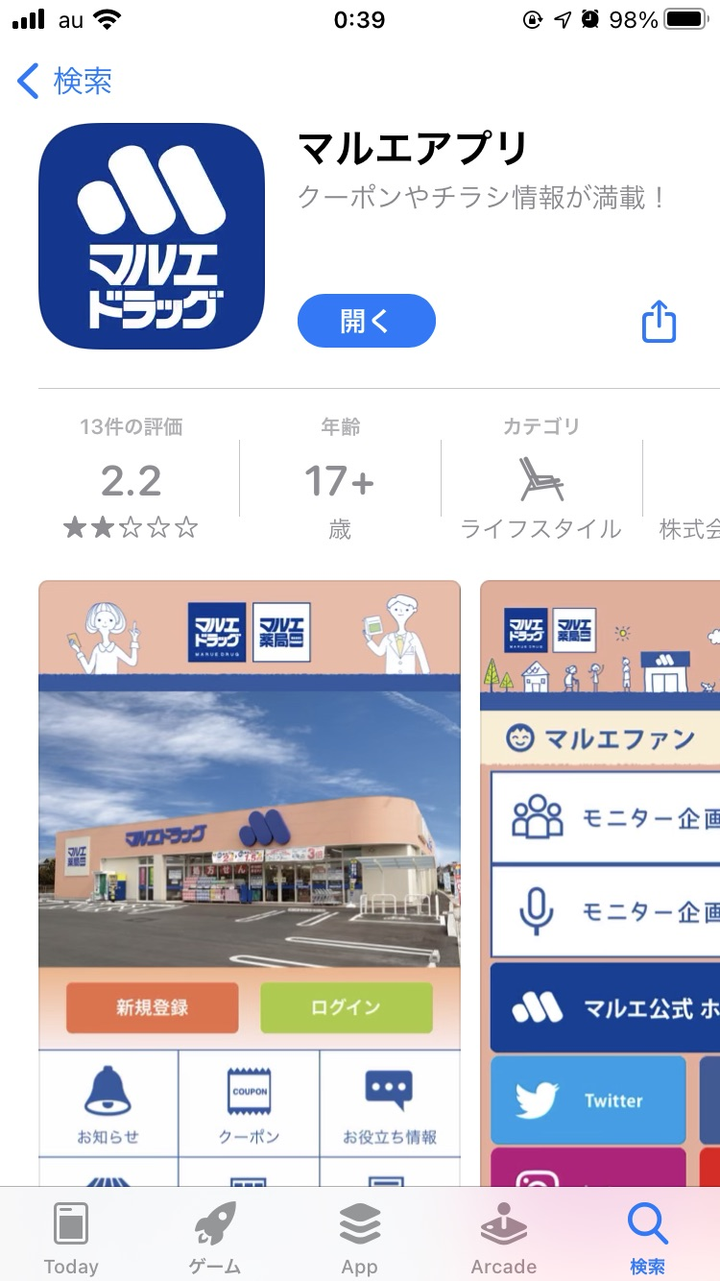
Task: Switch to the Today tab
Action: [x=71, y=1238]
